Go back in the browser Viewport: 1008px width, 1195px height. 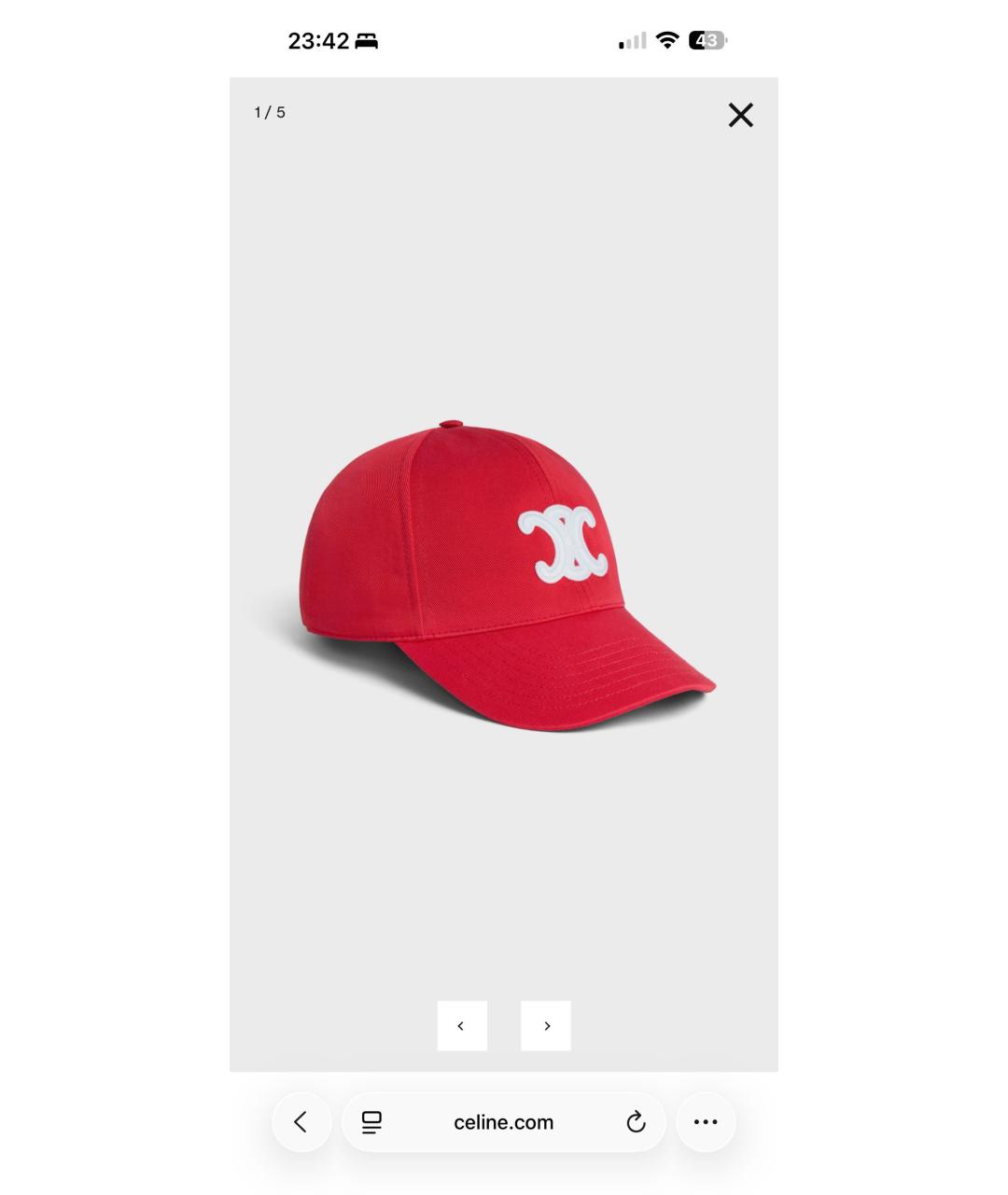click(x=301, y=1122)
